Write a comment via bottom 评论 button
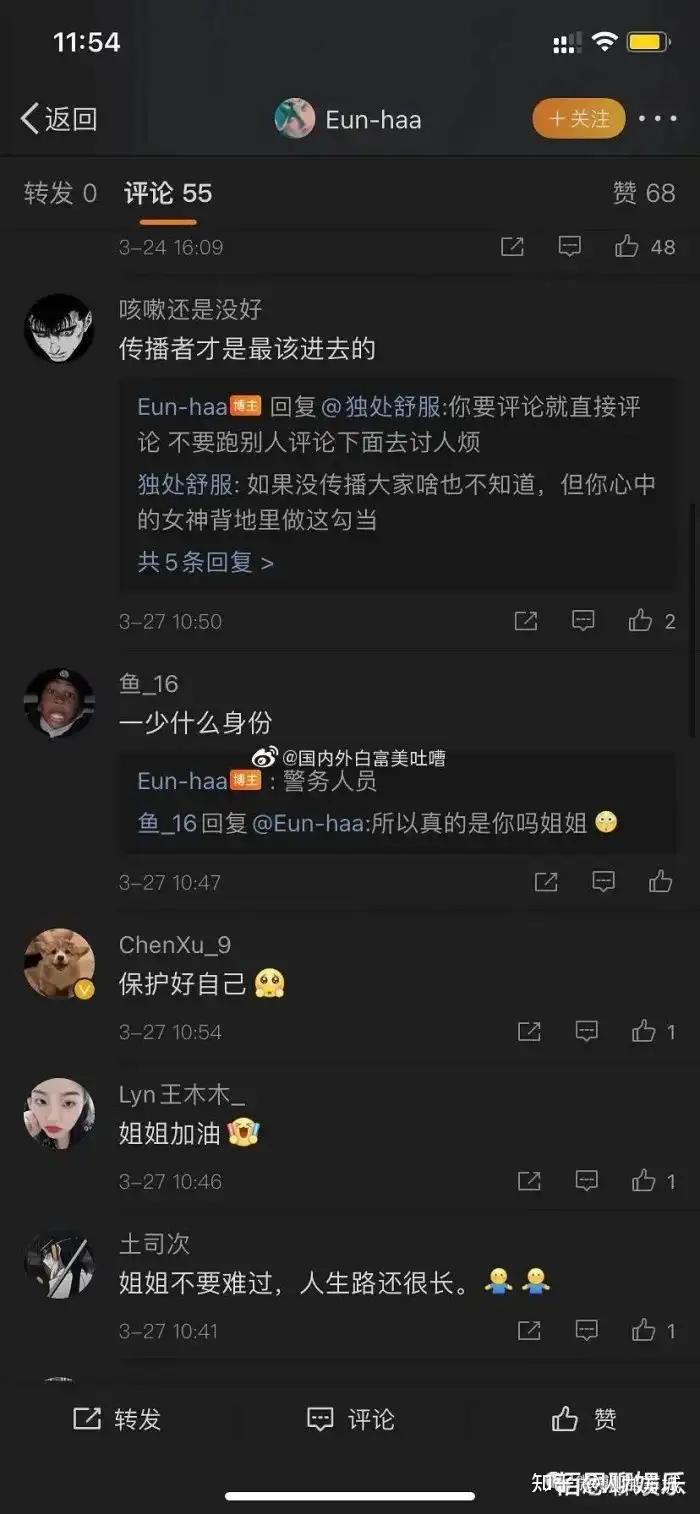 pyautogui.click(x=350, y=1419)
